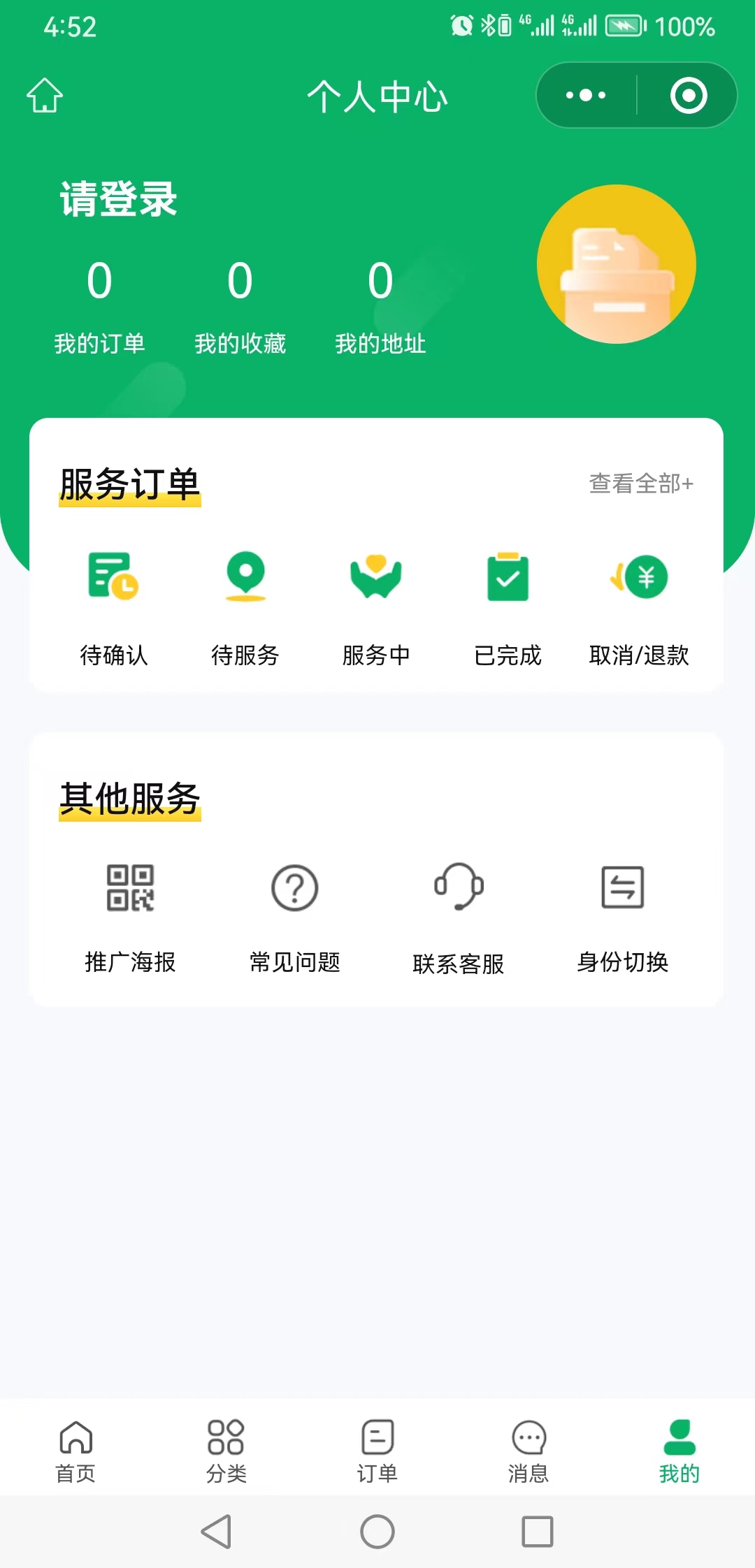Image resolution: width=755 pixels, height=1568 pixels.
Task: Show 服务中 orders
Action: [376, 606]
